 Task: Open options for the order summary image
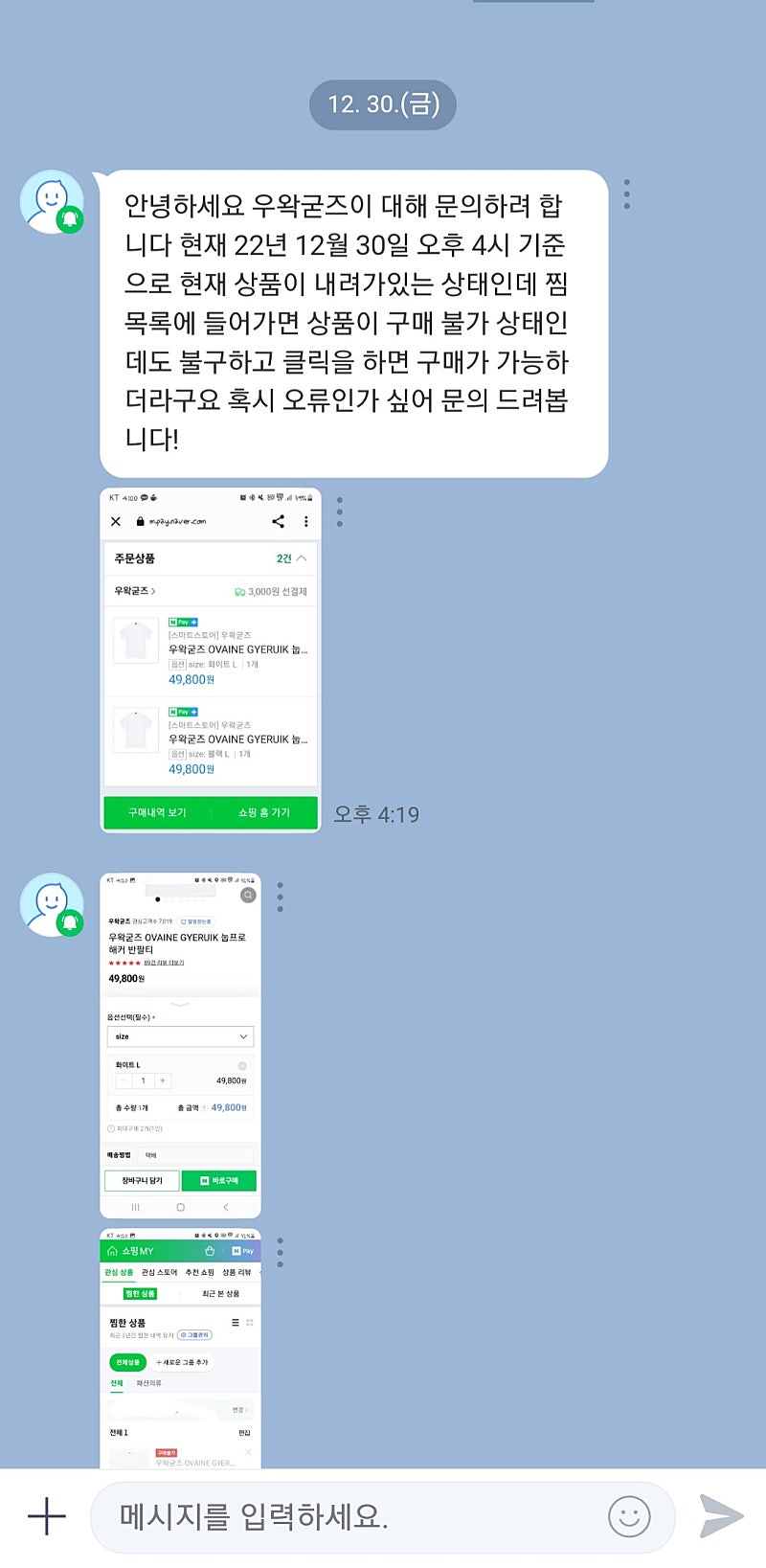tap(340, 511)
